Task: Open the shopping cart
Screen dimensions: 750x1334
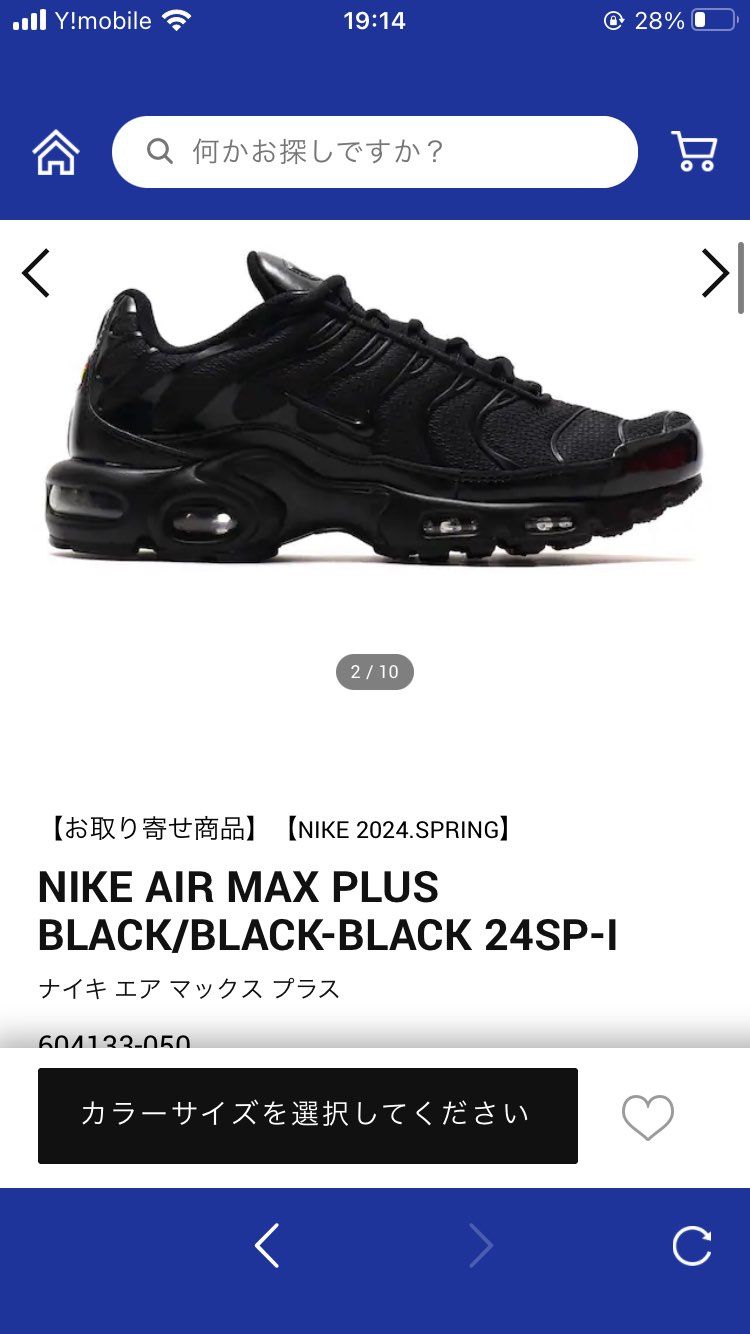Action: pos(693,152)
